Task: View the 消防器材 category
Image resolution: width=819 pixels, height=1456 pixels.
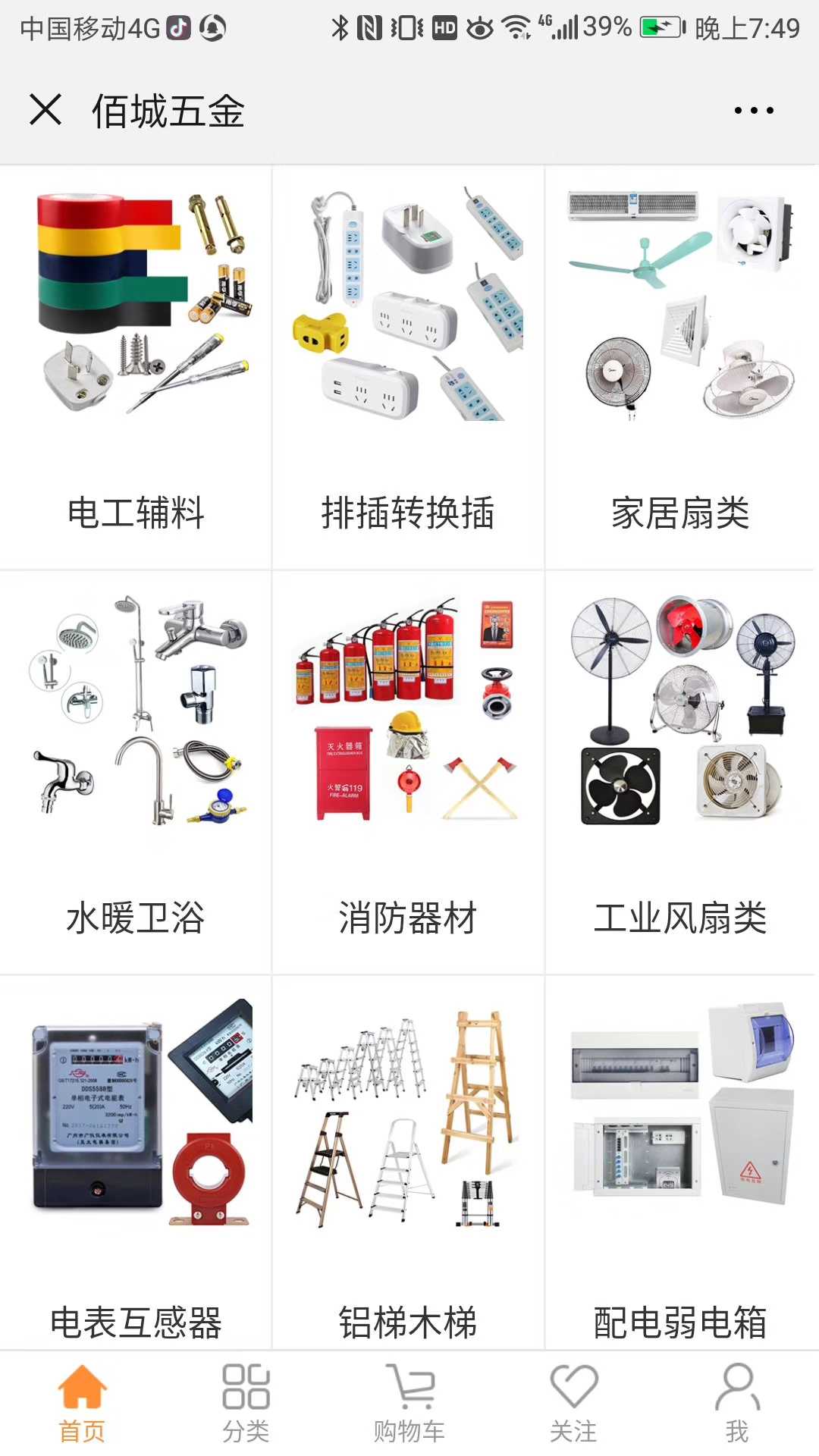Action: (408, 772)
